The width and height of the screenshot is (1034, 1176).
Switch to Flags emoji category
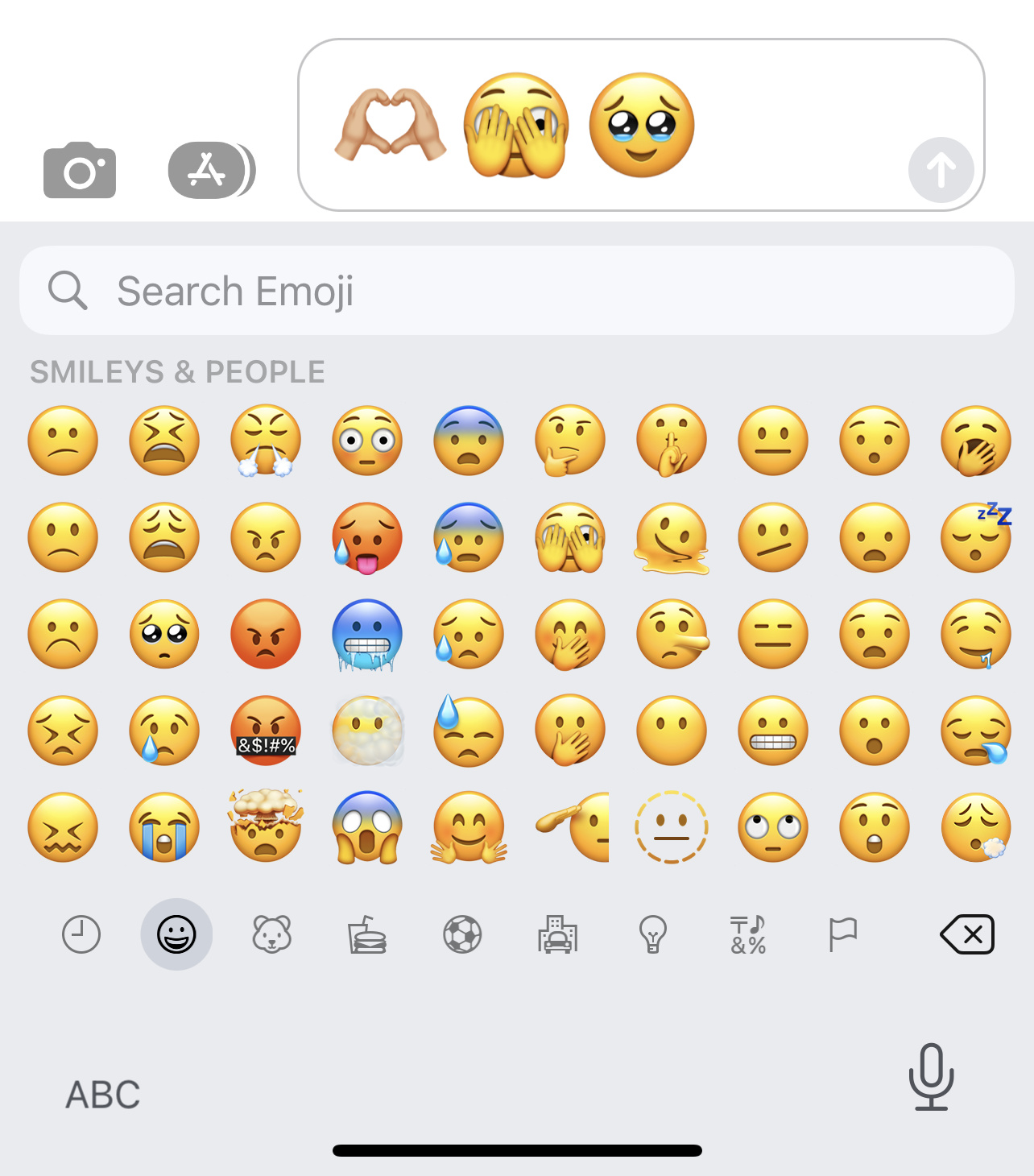[x=842, y=935]
